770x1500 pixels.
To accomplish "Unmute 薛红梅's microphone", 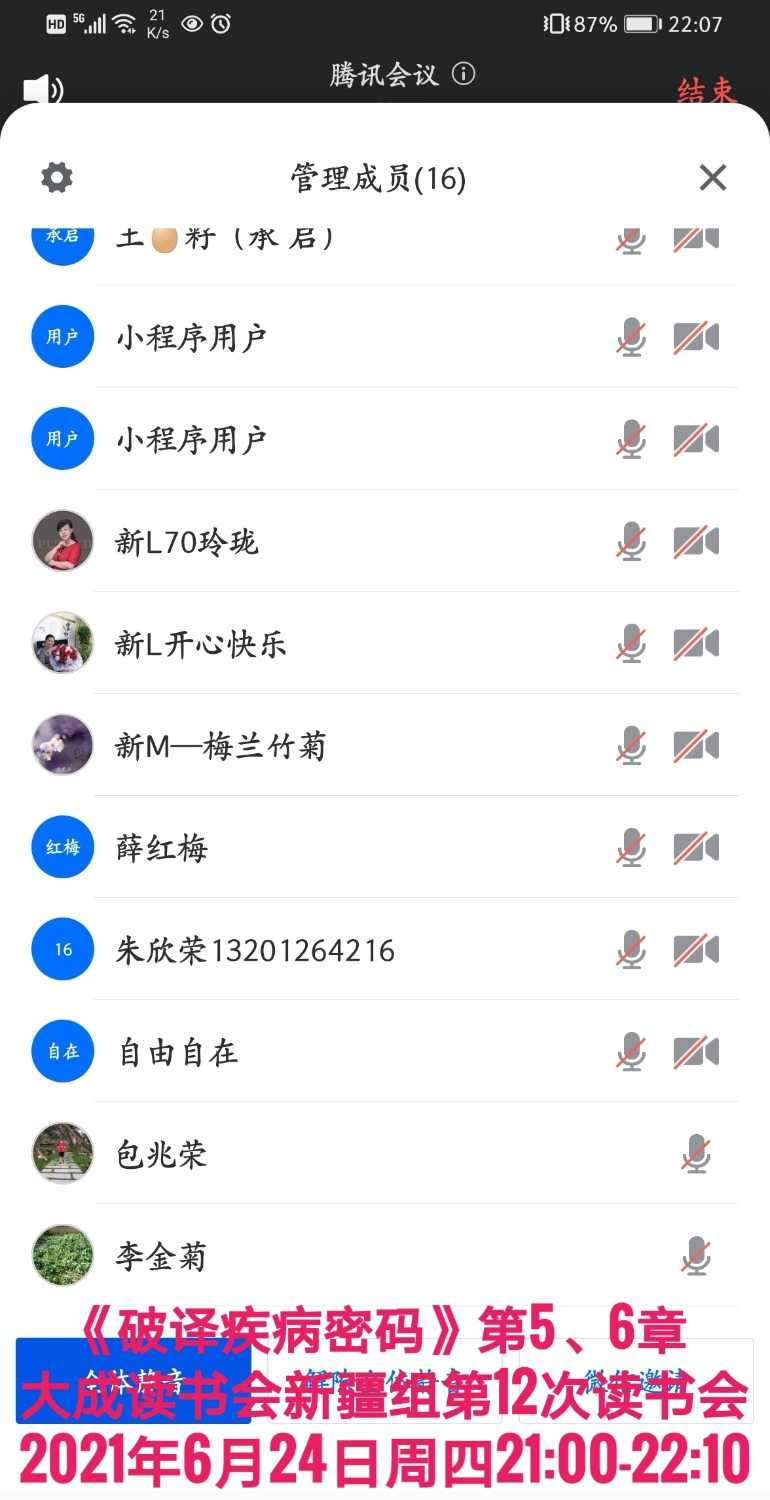I will (x=630, y=847).
